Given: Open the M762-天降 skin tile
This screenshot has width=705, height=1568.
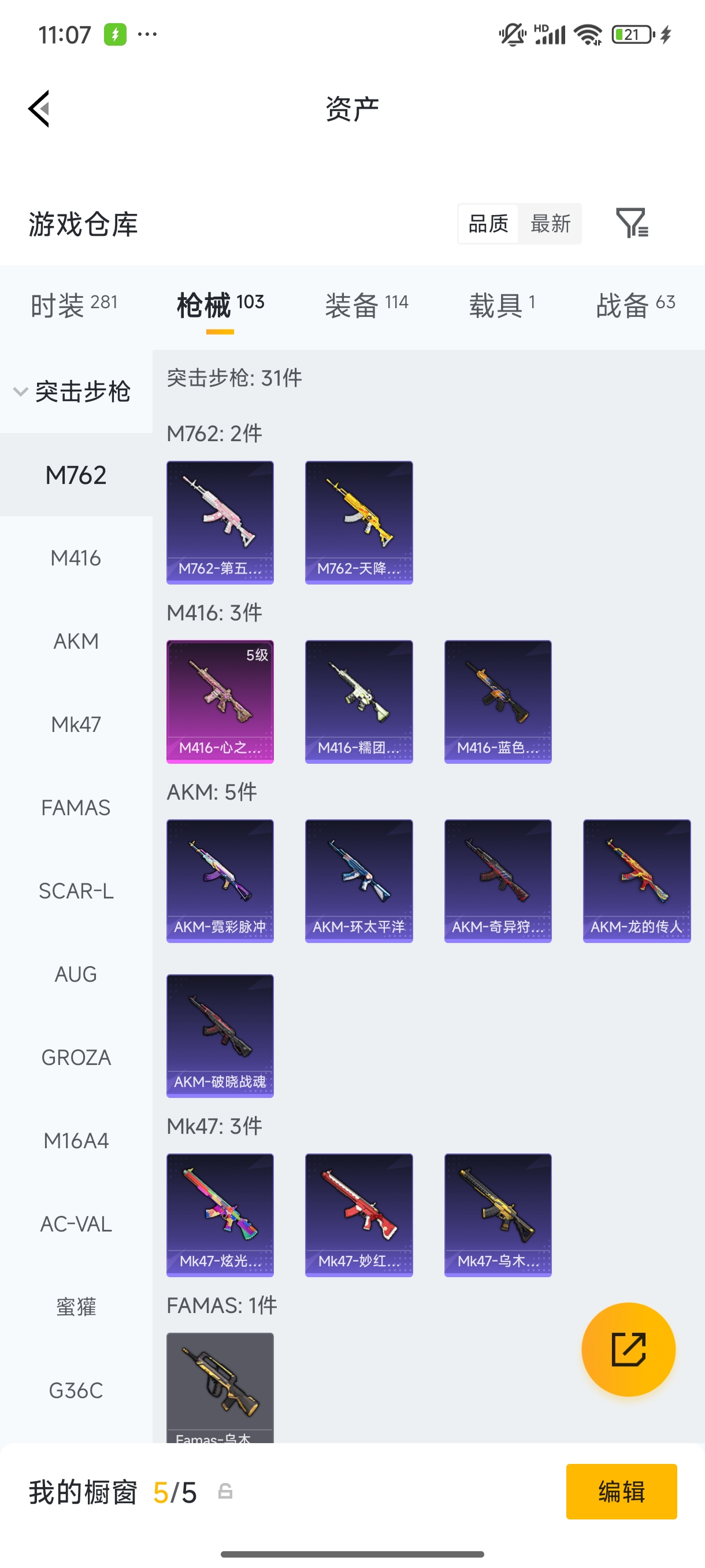Looking at the screenshot, I should (359, 522).
